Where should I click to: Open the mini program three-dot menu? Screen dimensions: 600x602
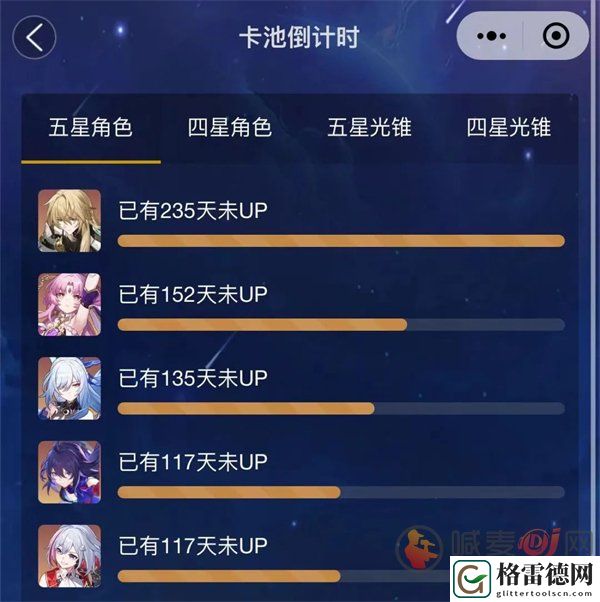coord(491,37)
